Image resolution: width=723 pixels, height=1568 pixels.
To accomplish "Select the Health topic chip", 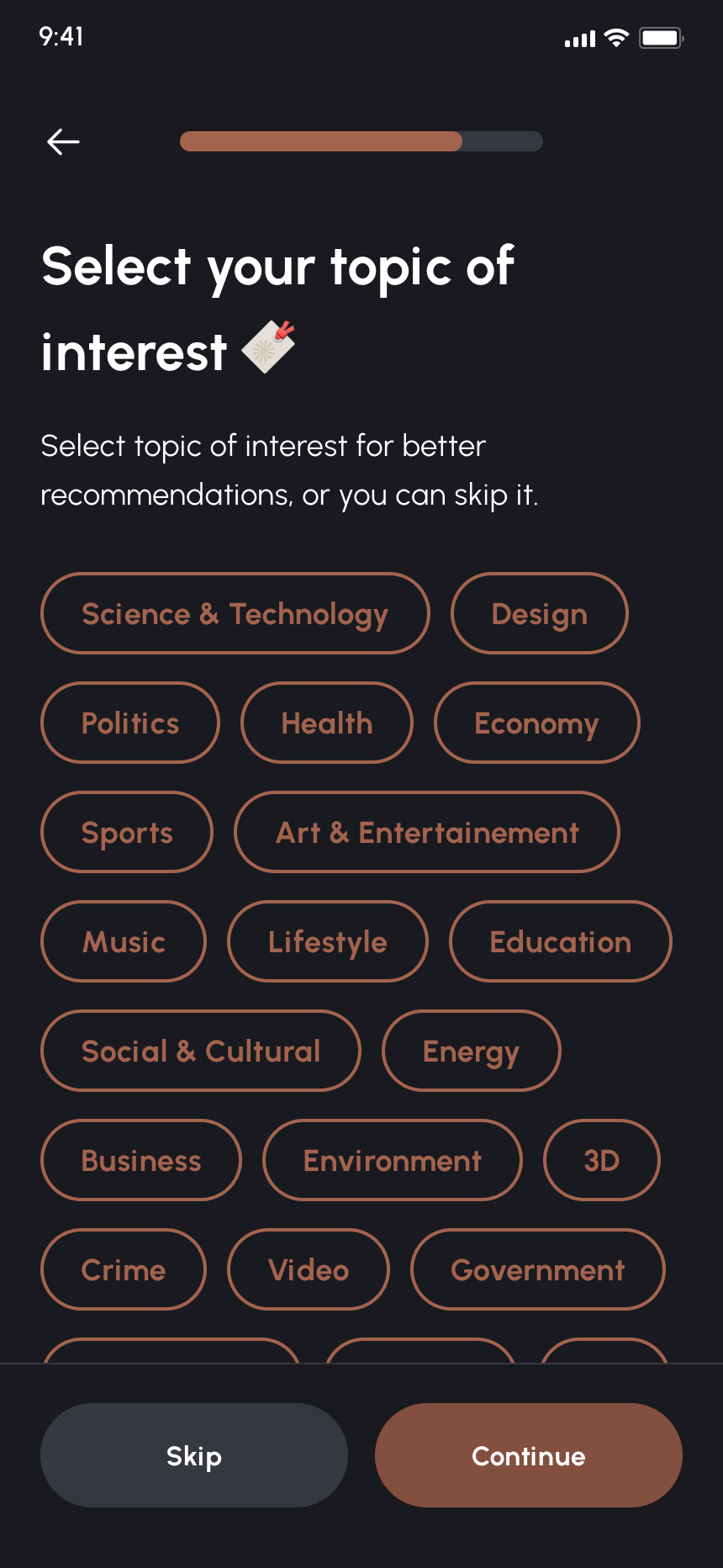I will click(327, 723).
